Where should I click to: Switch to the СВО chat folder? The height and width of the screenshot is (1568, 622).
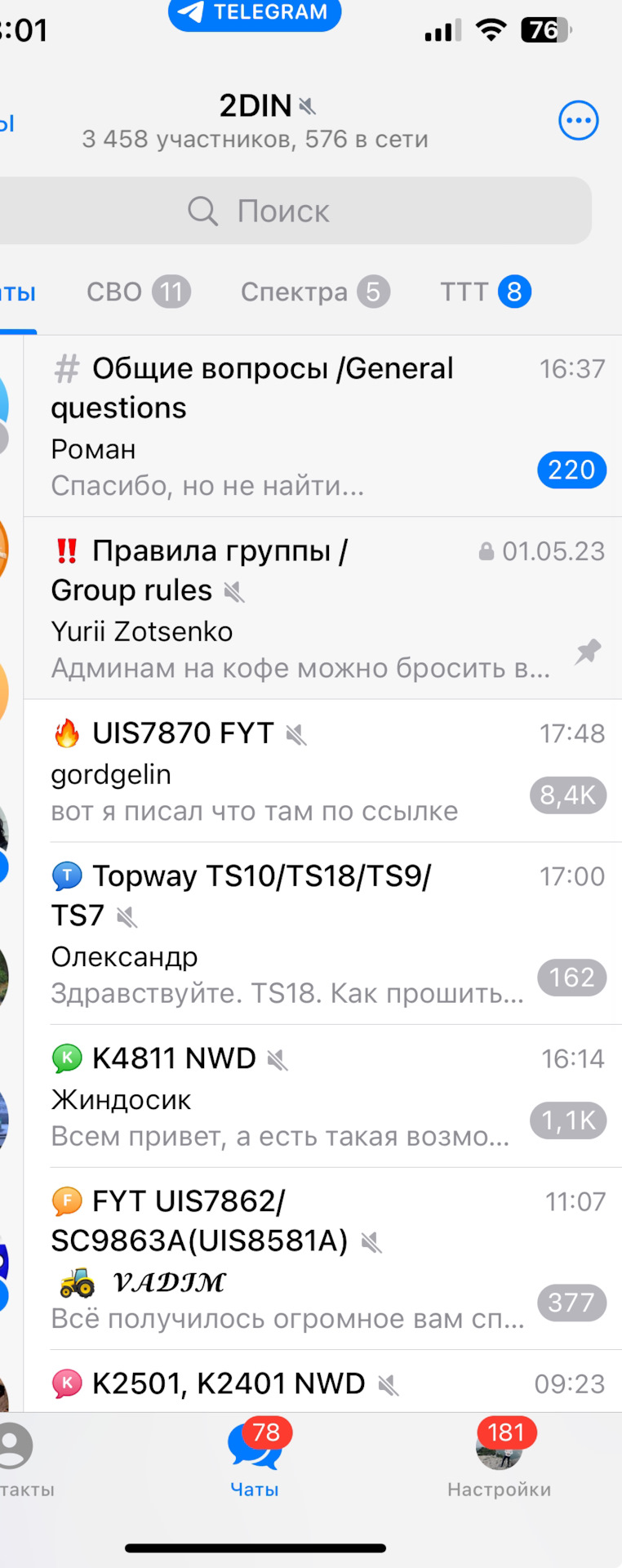point(137,292)
